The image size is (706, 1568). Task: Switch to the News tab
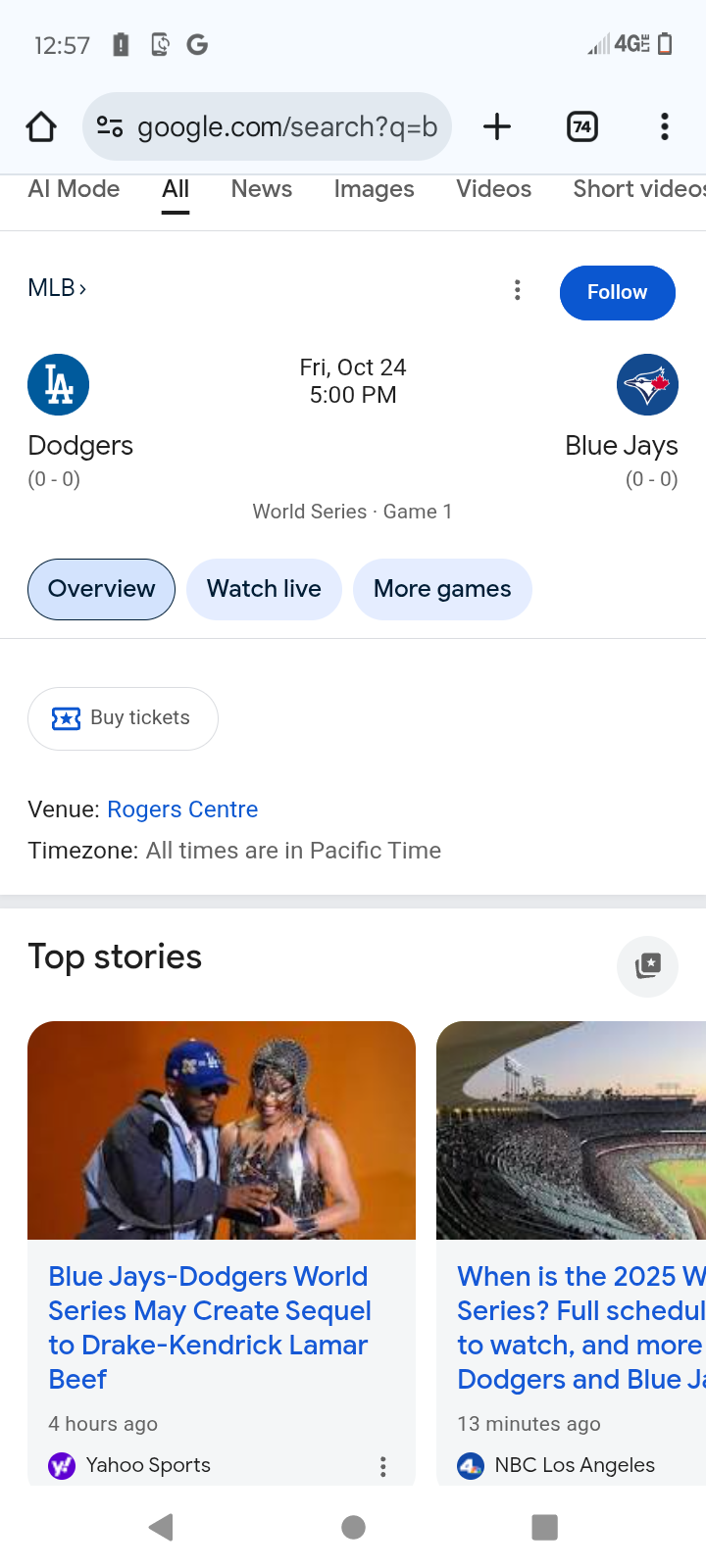pyautogui.click(x=262, y=189)
